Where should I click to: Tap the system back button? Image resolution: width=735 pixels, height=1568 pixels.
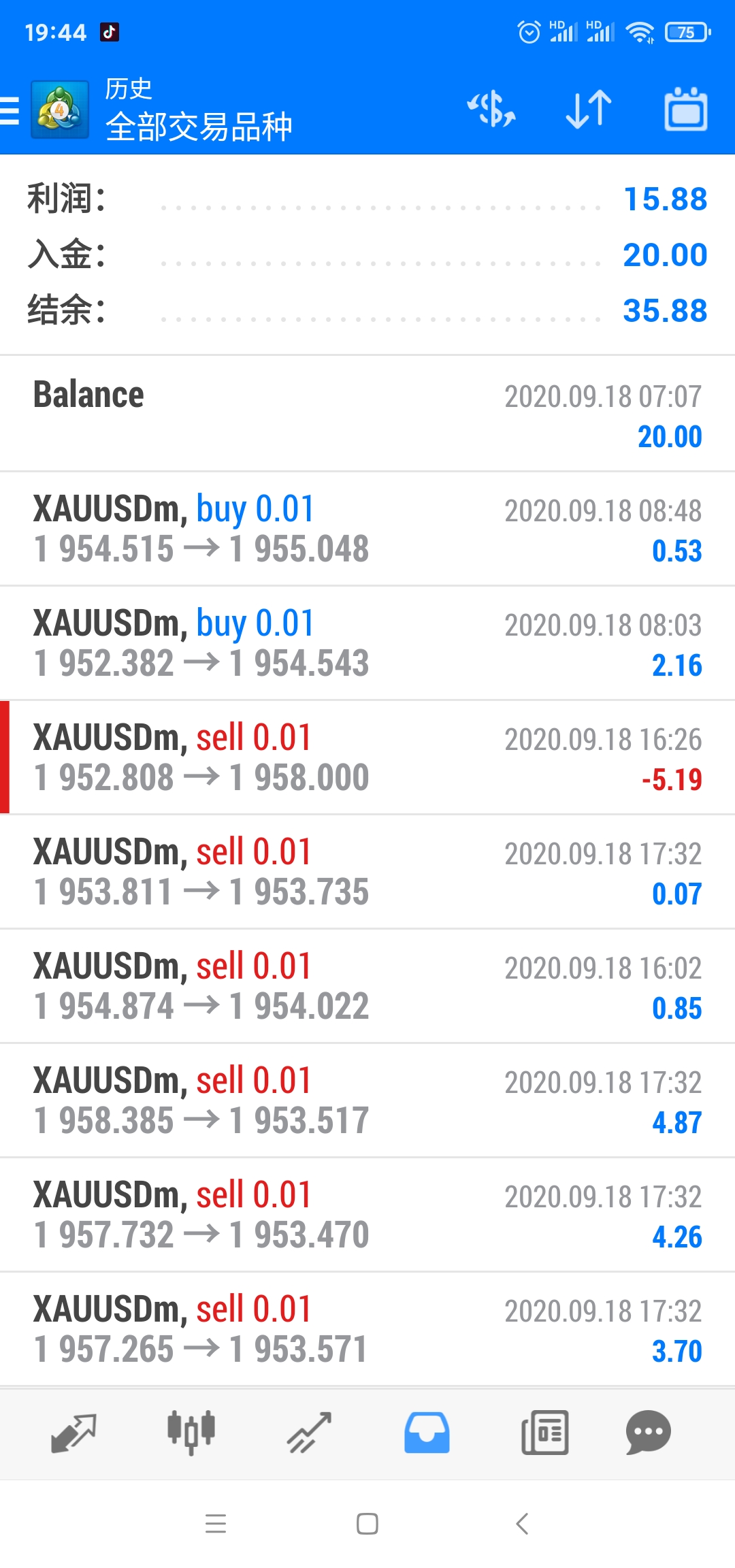522,1524
